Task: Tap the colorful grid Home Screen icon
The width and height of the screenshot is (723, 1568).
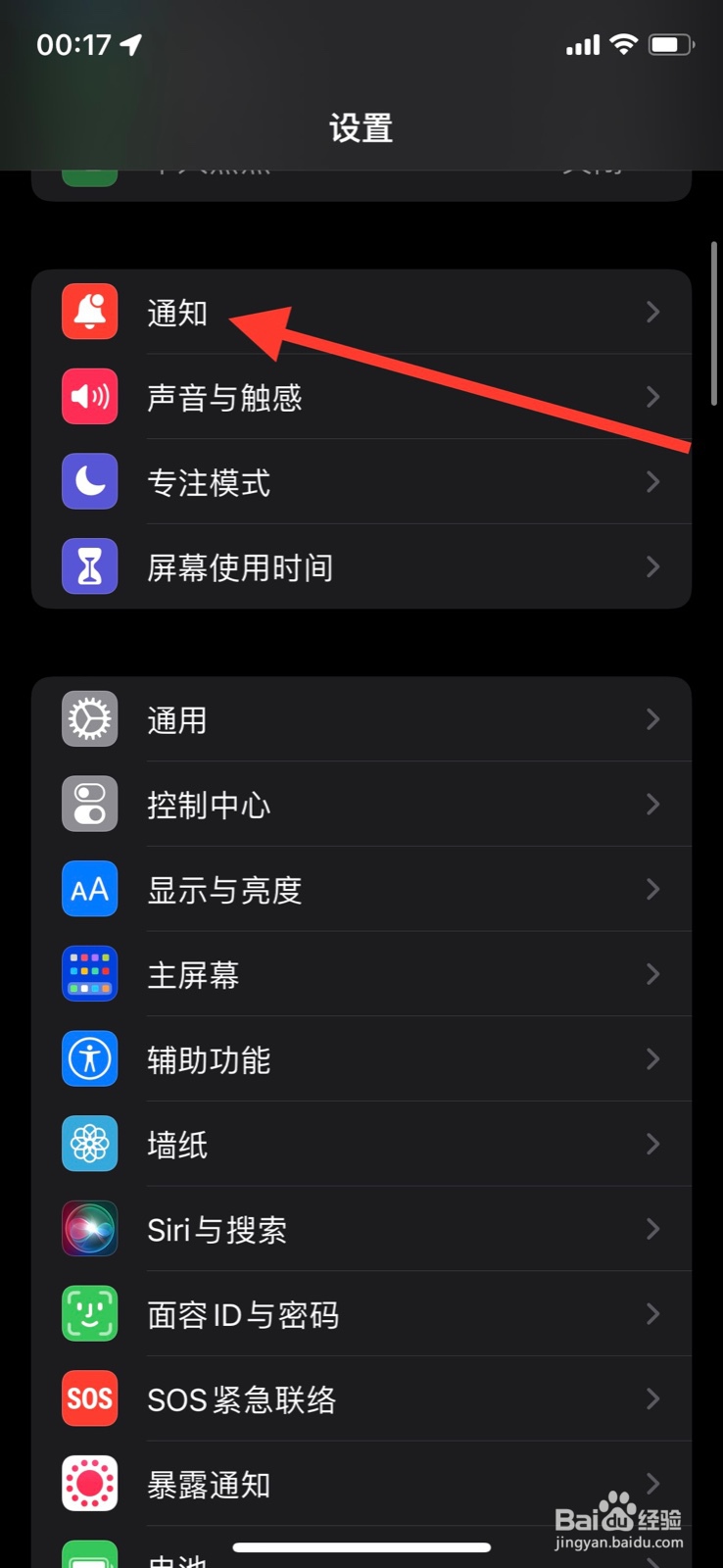Action: 89,973
